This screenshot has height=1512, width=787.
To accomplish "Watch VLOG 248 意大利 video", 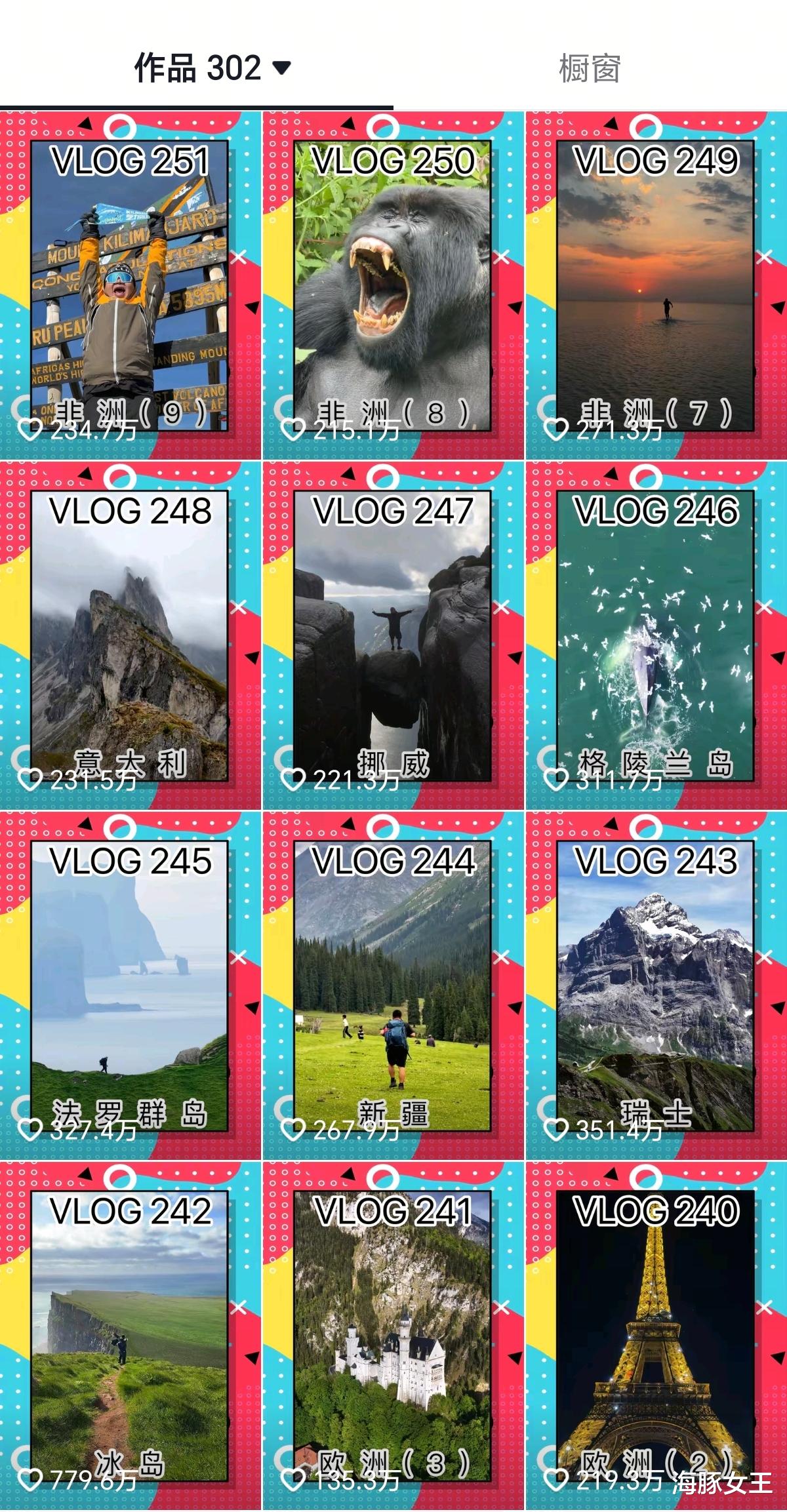I will 131,635.
